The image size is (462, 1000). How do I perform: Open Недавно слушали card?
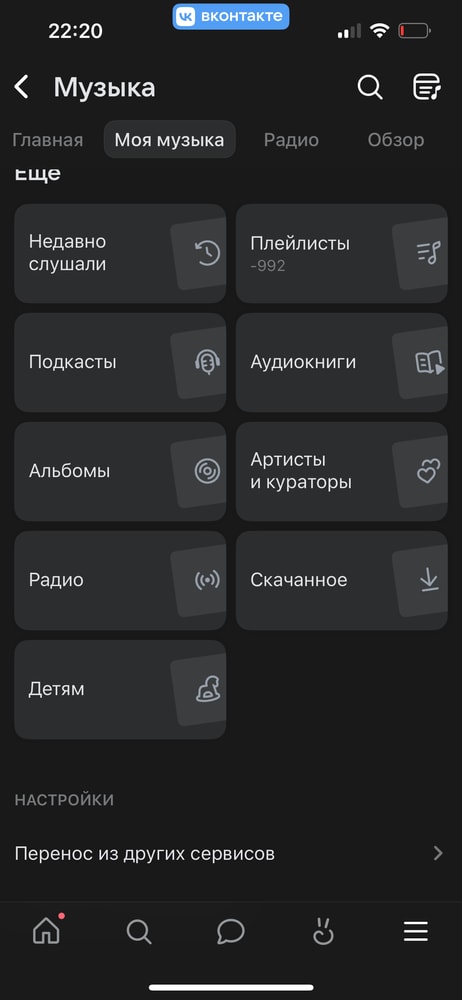tap(120, 253)
